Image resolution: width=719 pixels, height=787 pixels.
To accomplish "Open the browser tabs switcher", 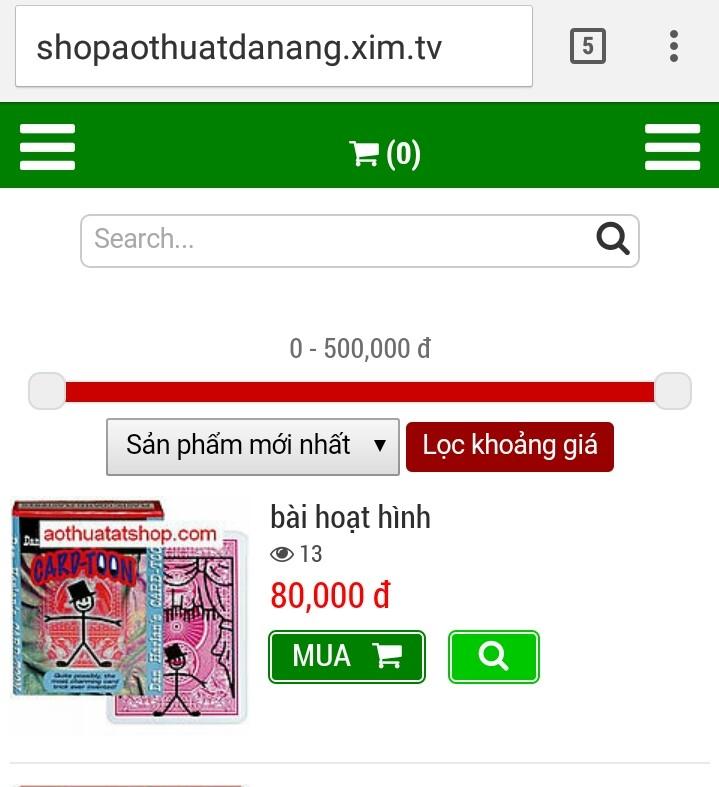I will 588,47.
